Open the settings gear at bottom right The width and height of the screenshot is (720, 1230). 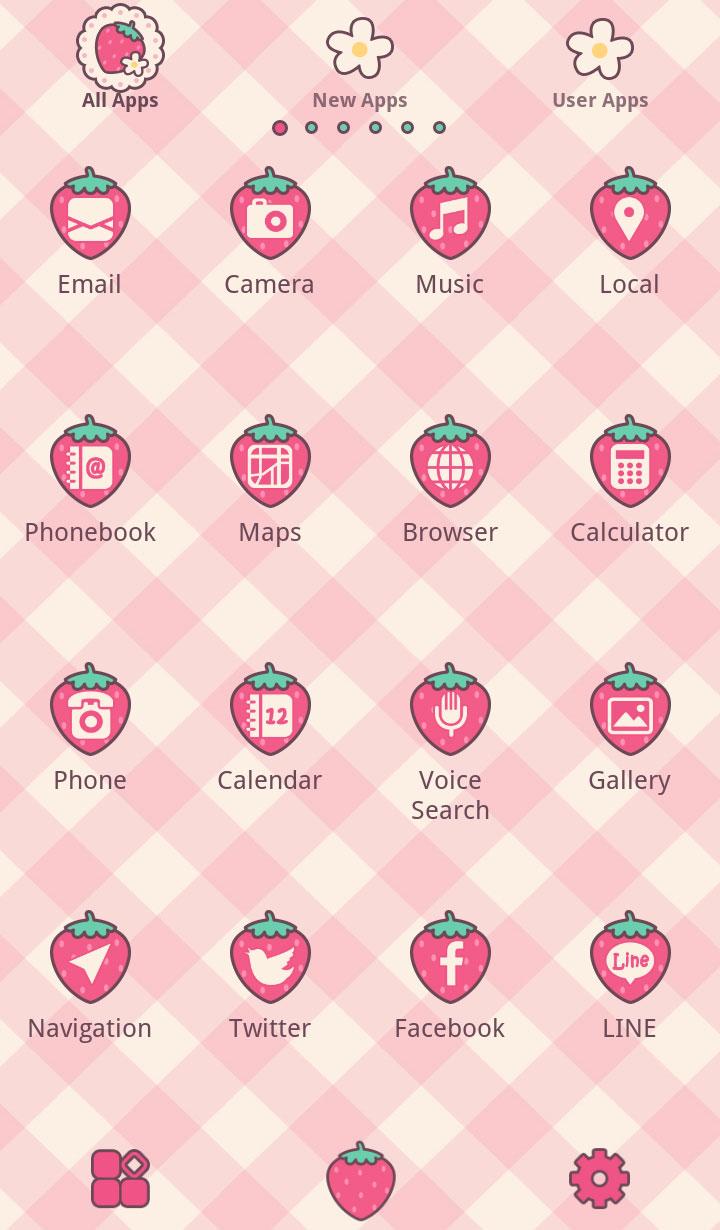click(x=600, y=1180)
